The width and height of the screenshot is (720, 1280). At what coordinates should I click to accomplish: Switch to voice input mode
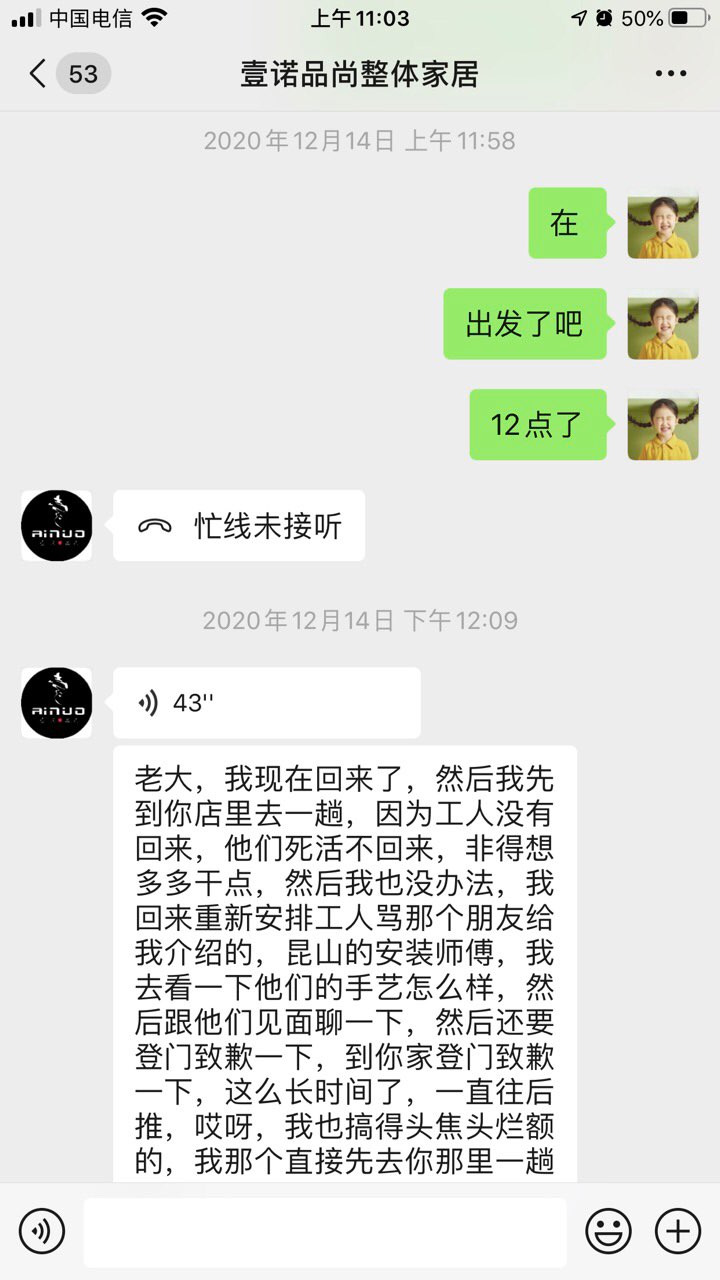coord(42,1231)
